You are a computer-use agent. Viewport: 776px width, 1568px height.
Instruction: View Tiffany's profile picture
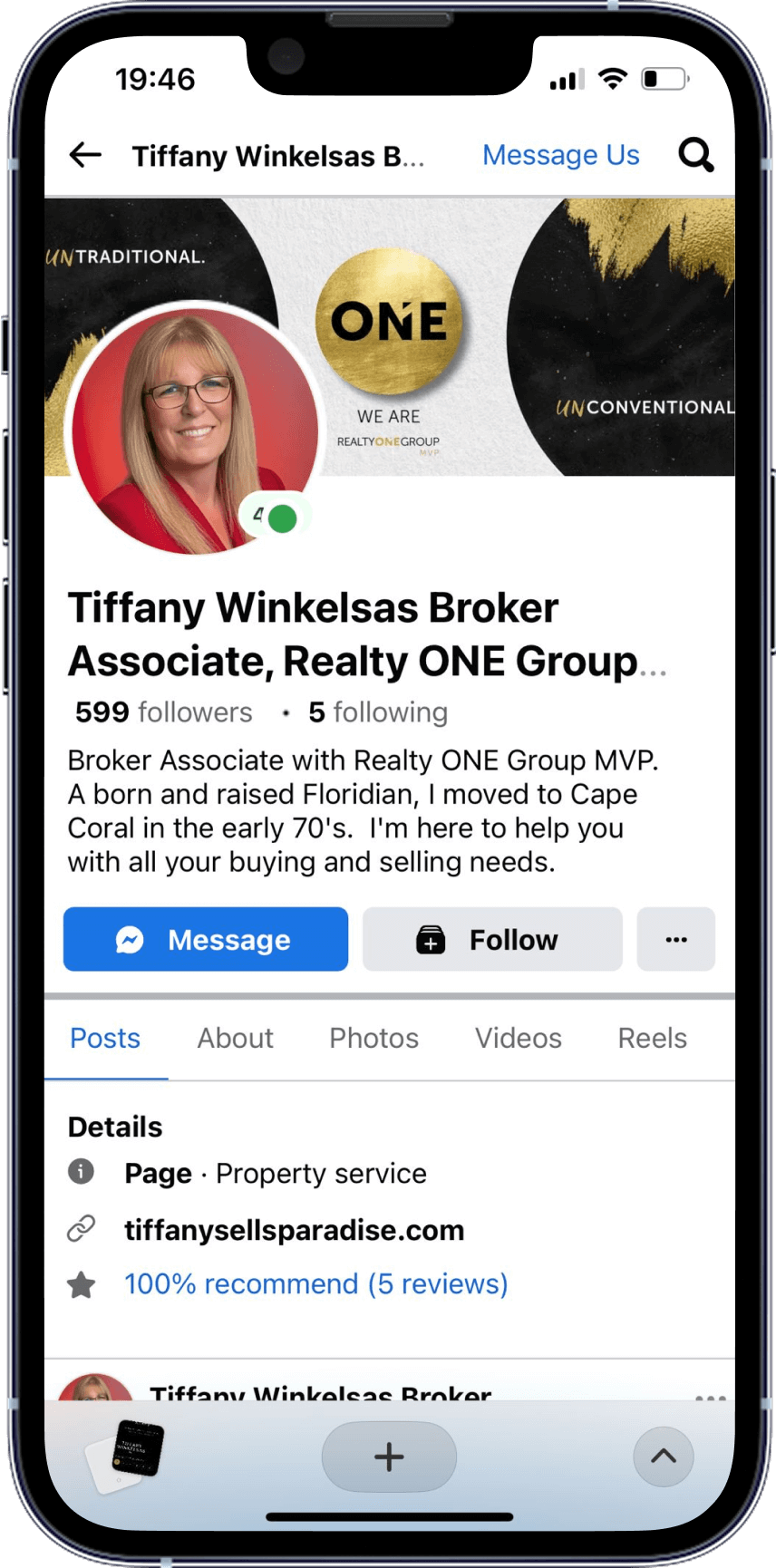pos(194,428)
